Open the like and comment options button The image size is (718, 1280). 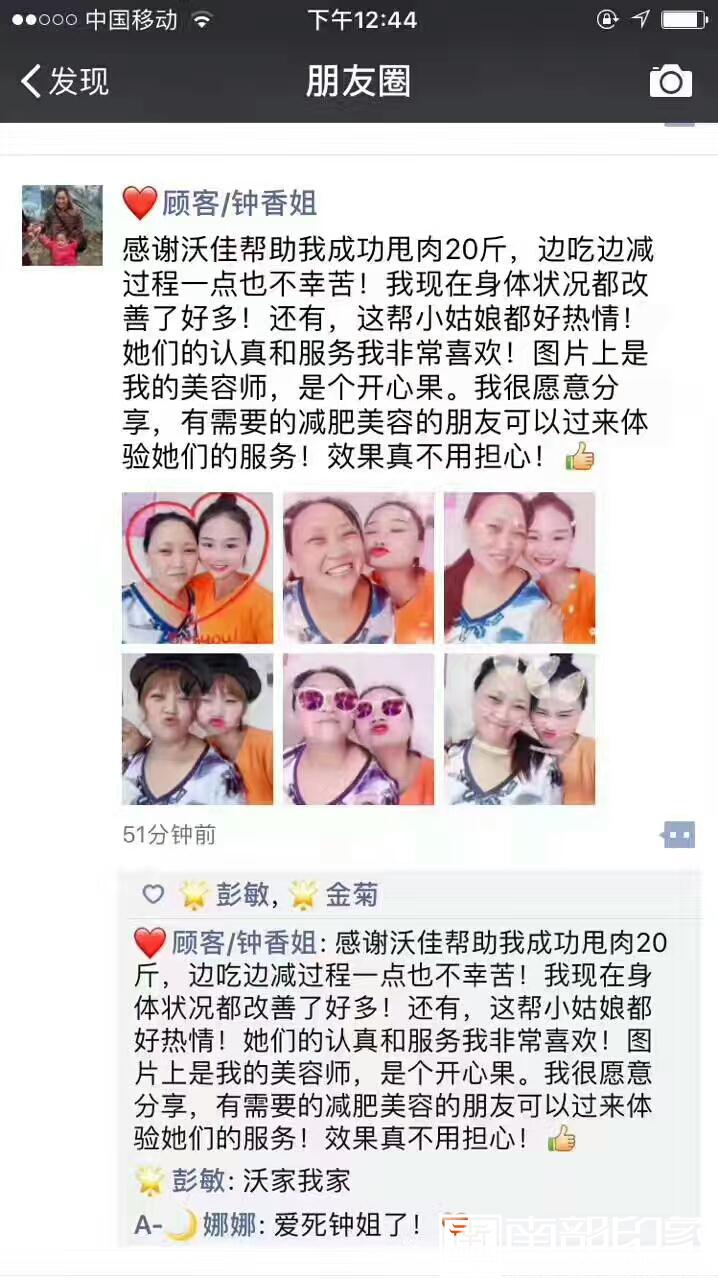click(678, 834)
